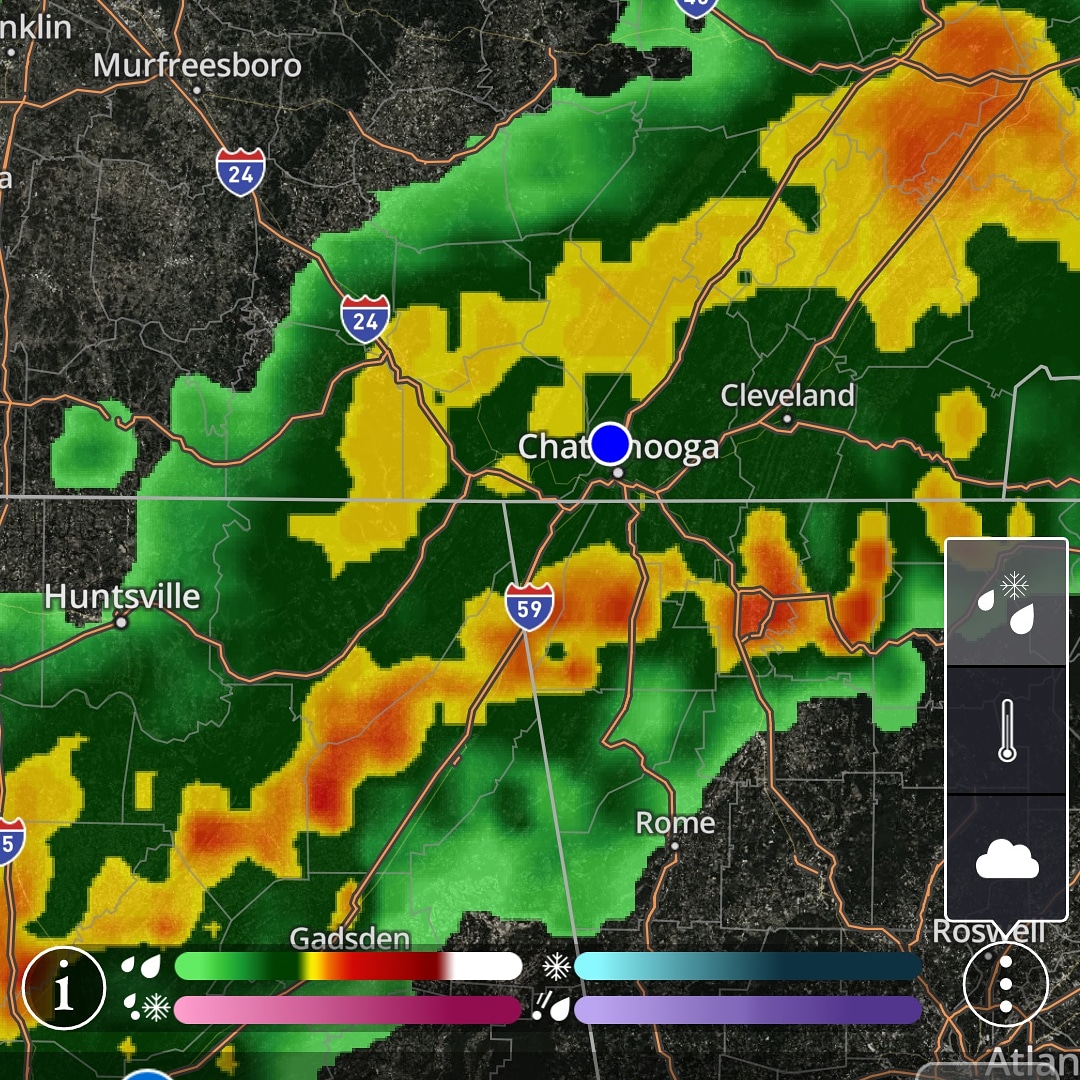
Task: Show the cloud cover layer
Action: pos(1006,858)
